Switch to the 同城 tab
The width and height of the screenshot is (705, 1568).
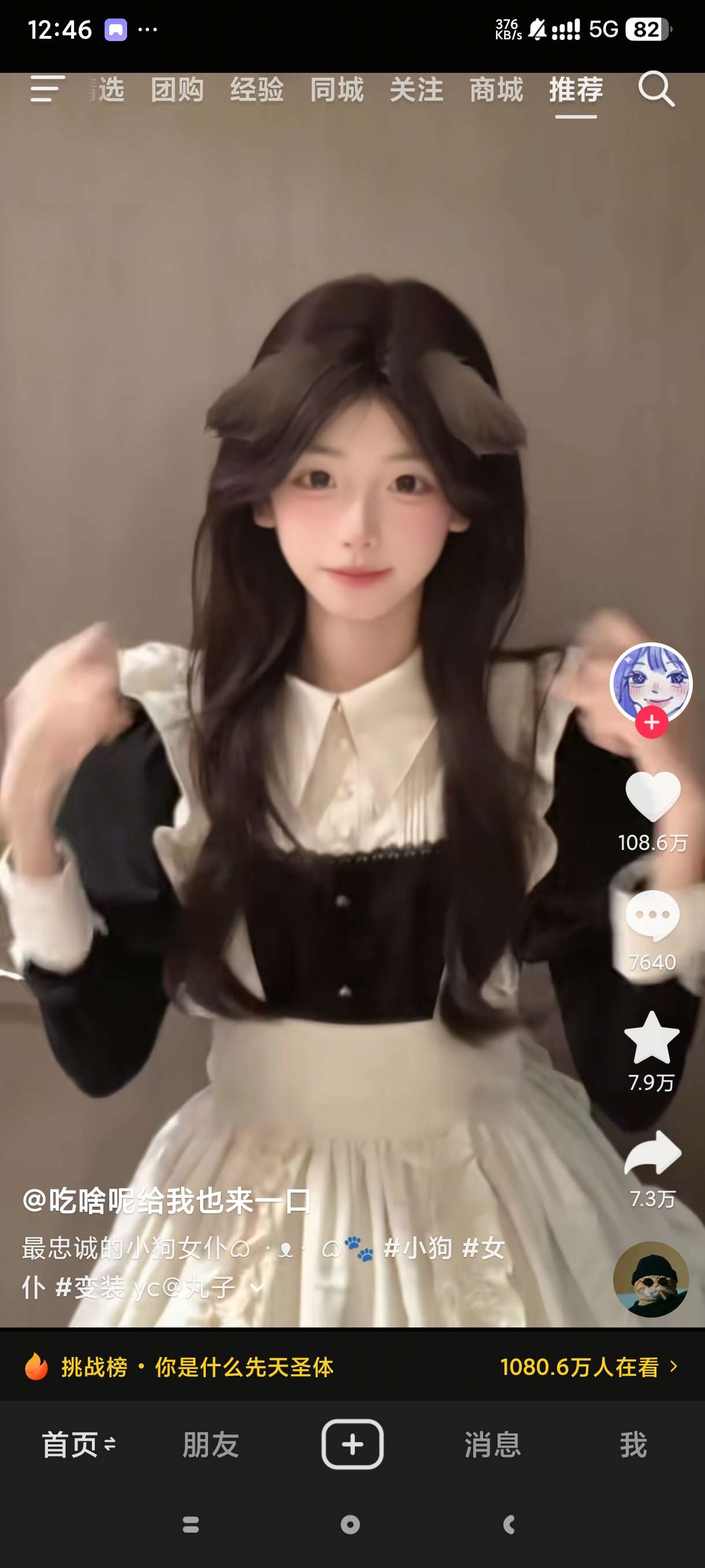coord(336,90)
